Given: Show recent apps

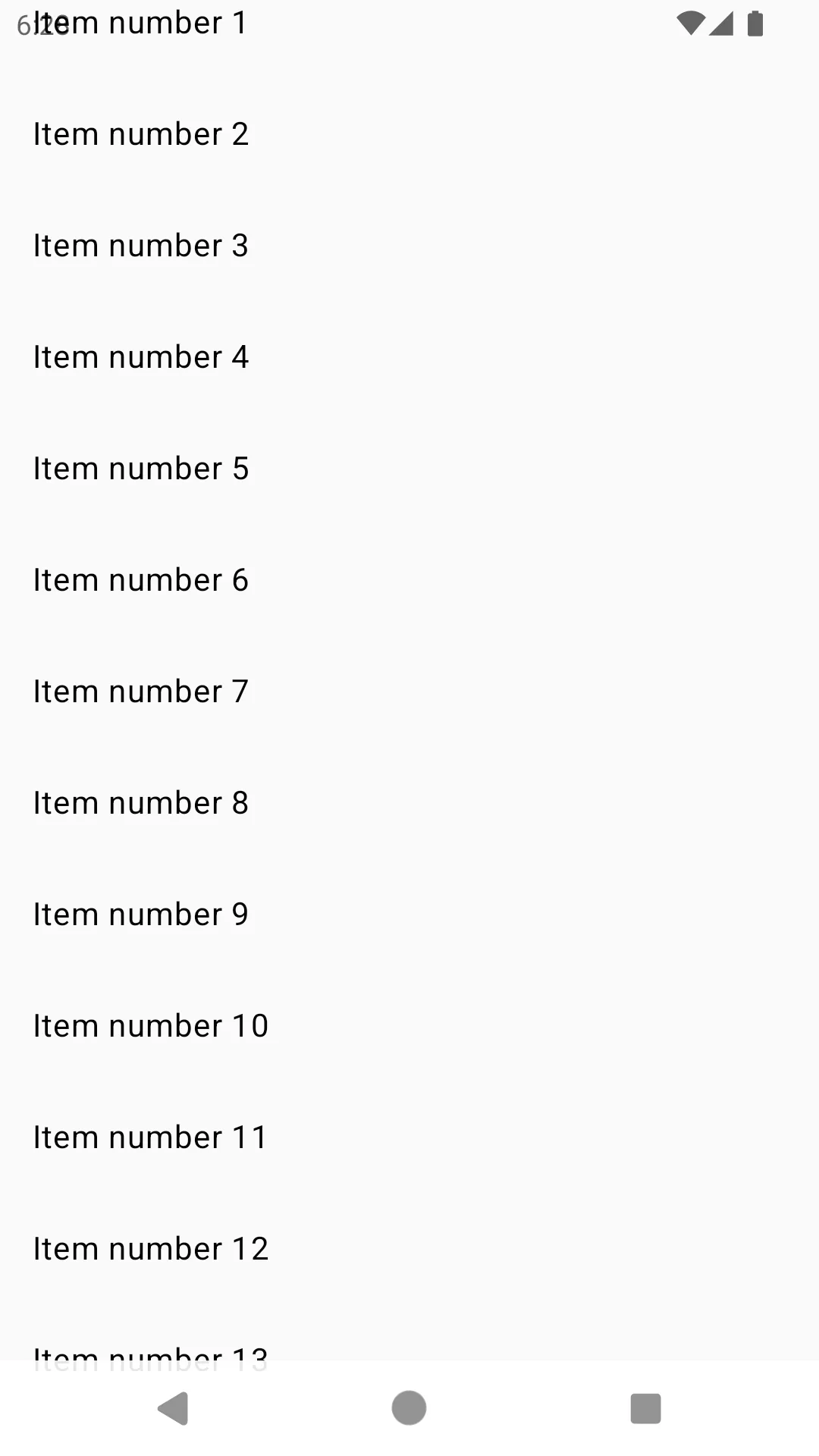Looking at the screenshot, I should pos(645,1408).
